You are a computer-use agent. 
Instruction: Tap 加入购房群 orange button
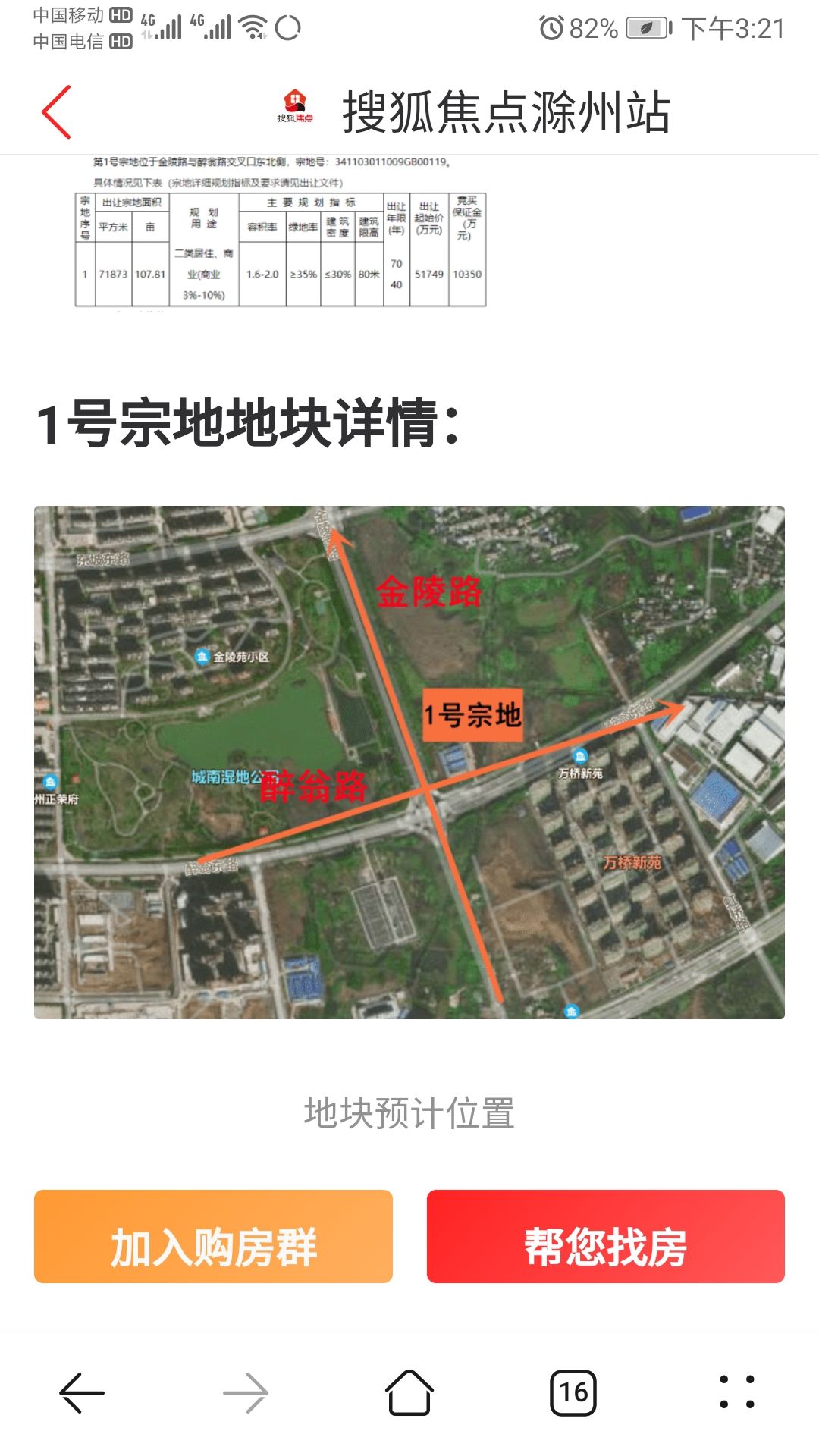tap(213, 1236)
